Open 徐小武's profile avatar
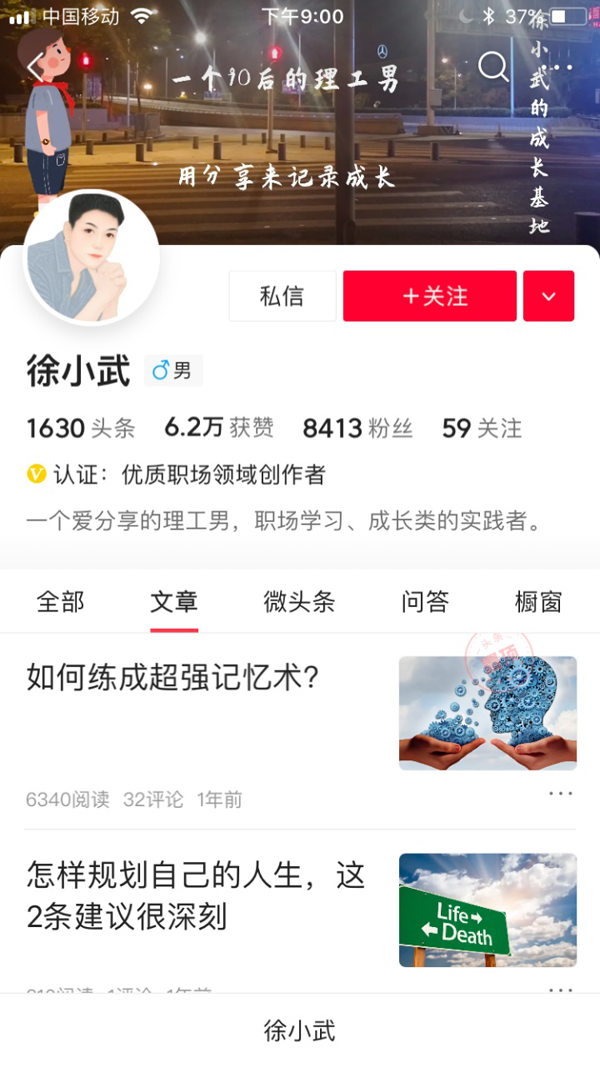Image resolution: width=600 pixels, height=1068 pixels. (91, 258)
